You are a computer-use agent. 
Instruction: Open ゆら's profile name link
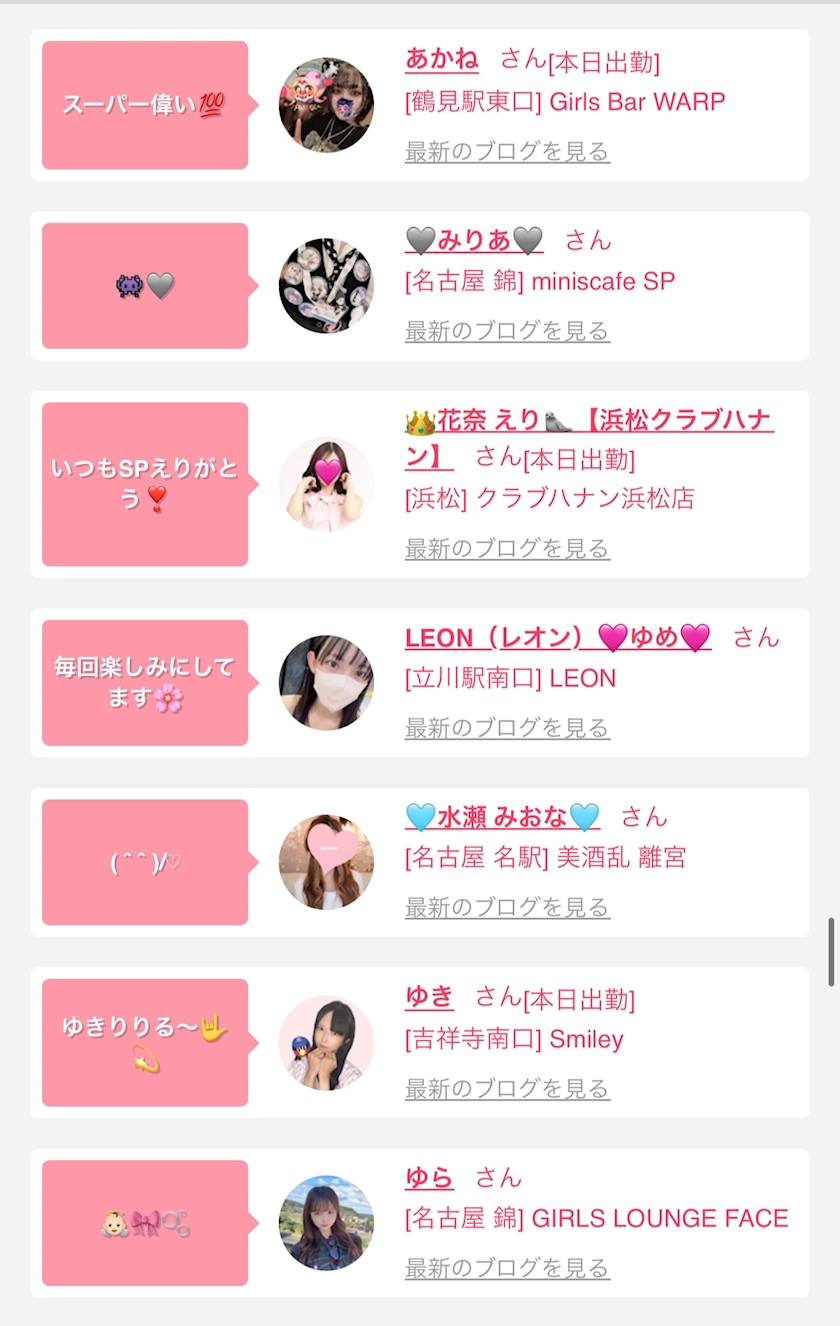(x=429, y=1177)
